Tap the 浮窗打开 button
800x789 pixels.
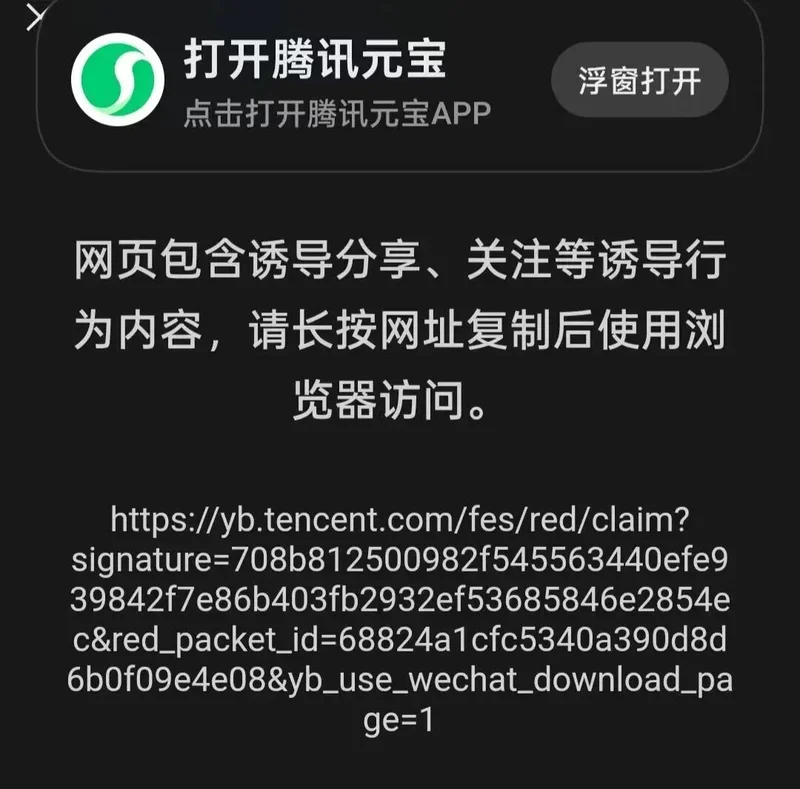pos(639,81)
